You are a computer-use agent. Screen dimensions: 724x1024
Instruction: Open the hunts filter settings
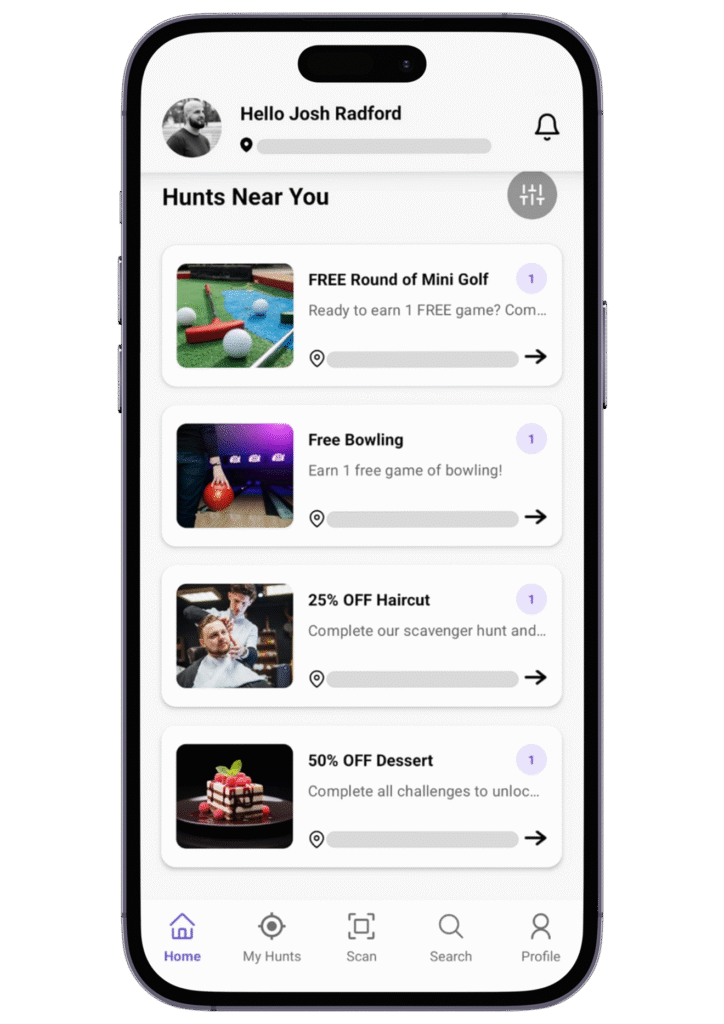click(532, 195)
